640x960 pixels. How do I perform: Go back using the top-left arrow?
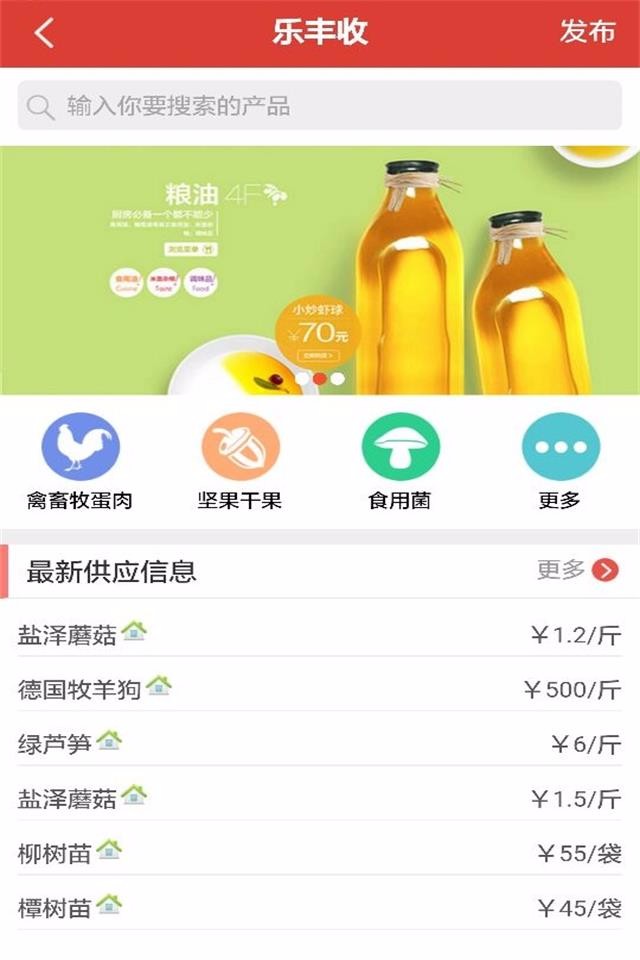44,33
